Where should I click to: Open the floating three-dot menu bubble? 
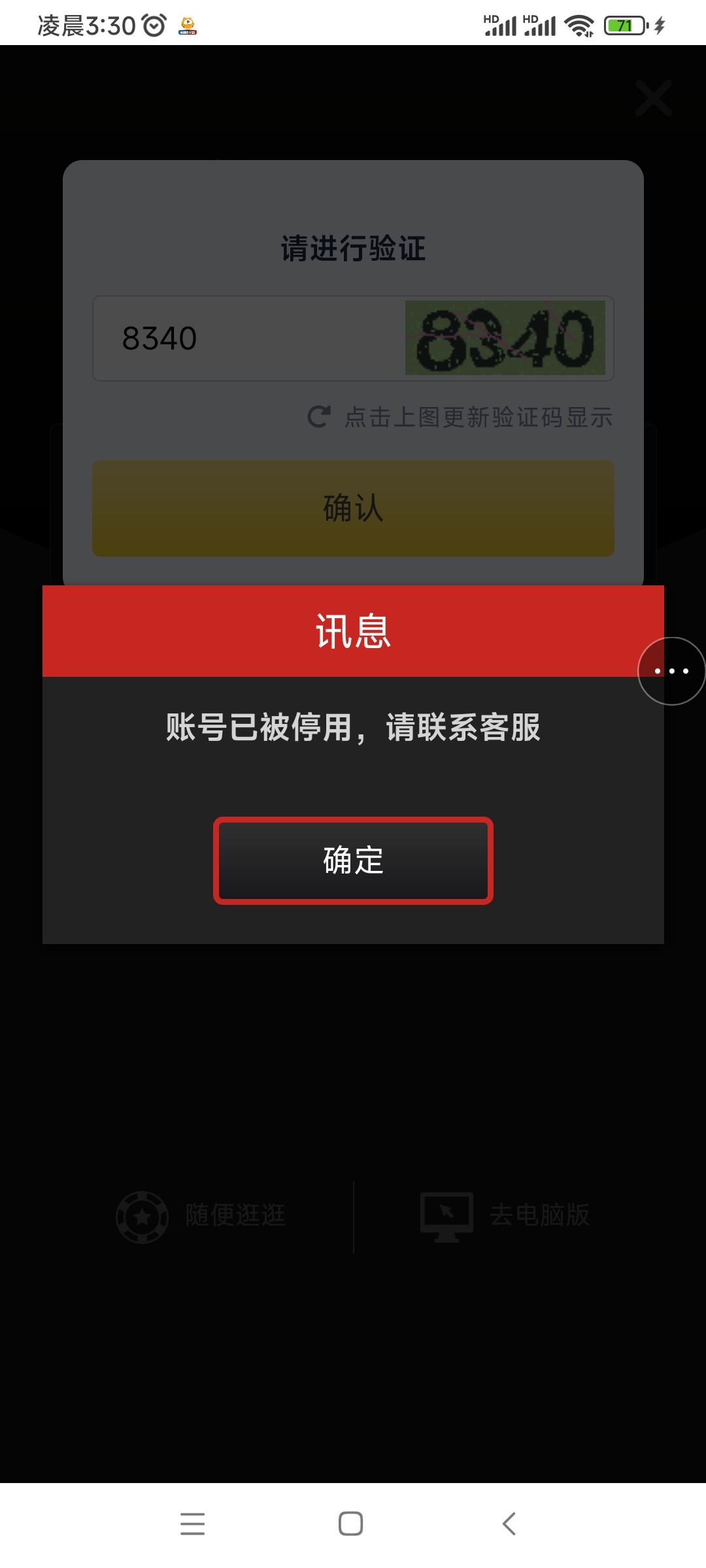tap(672, 670)
